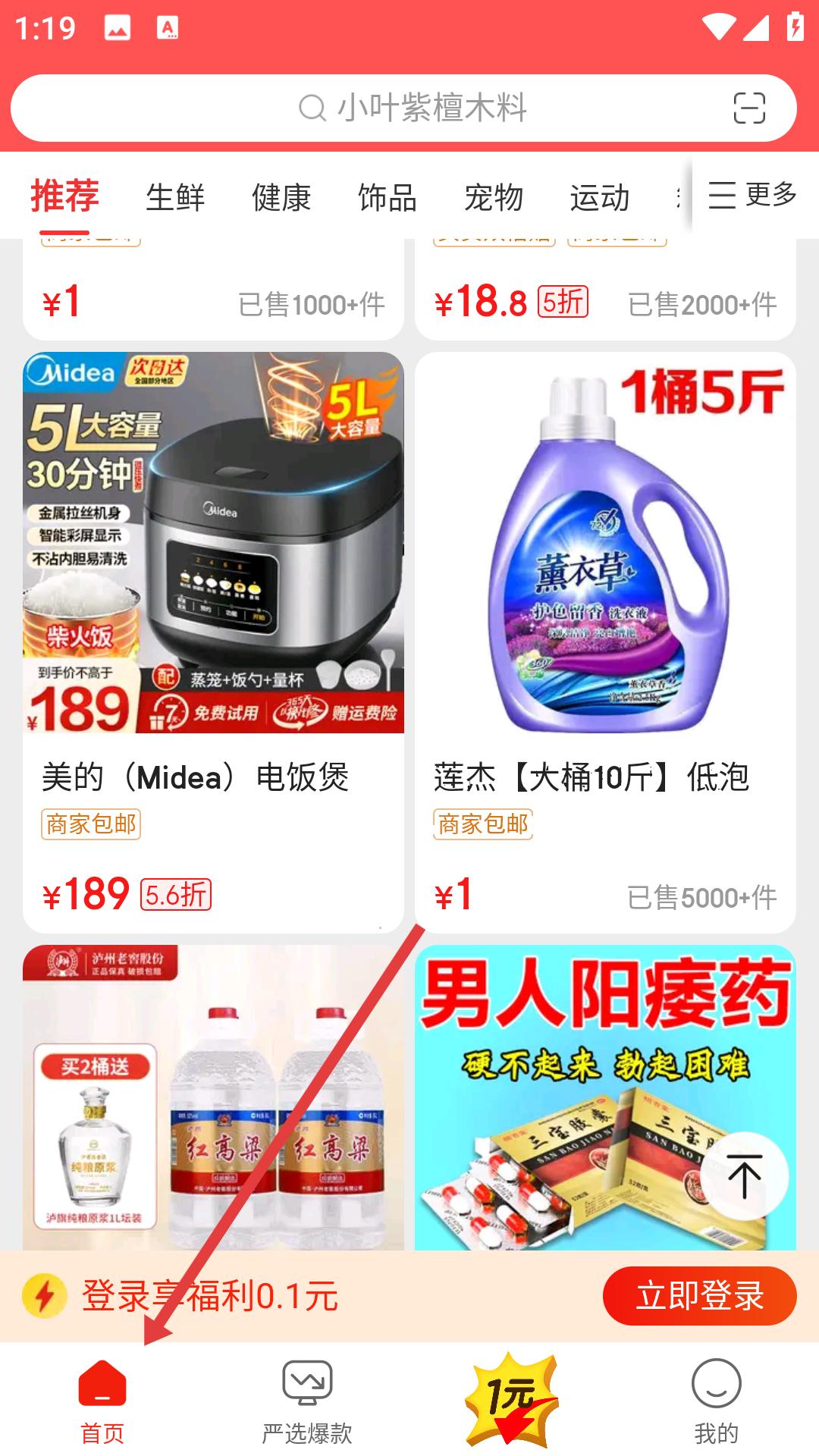Tap 立即登录 to log in
Viewport: 819px width, 1456px height.
(699, 1295)
